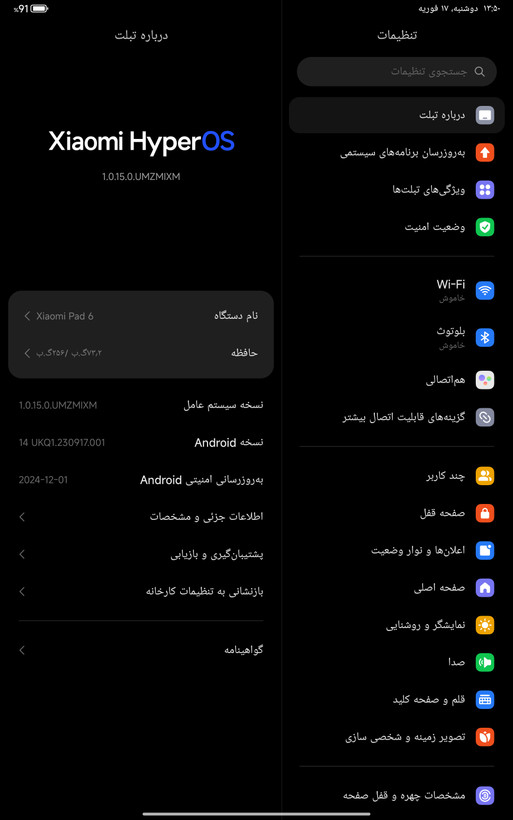This screenshot has height=820, width=513.
Task: Tap the settings search field
Action: [396, 72]
